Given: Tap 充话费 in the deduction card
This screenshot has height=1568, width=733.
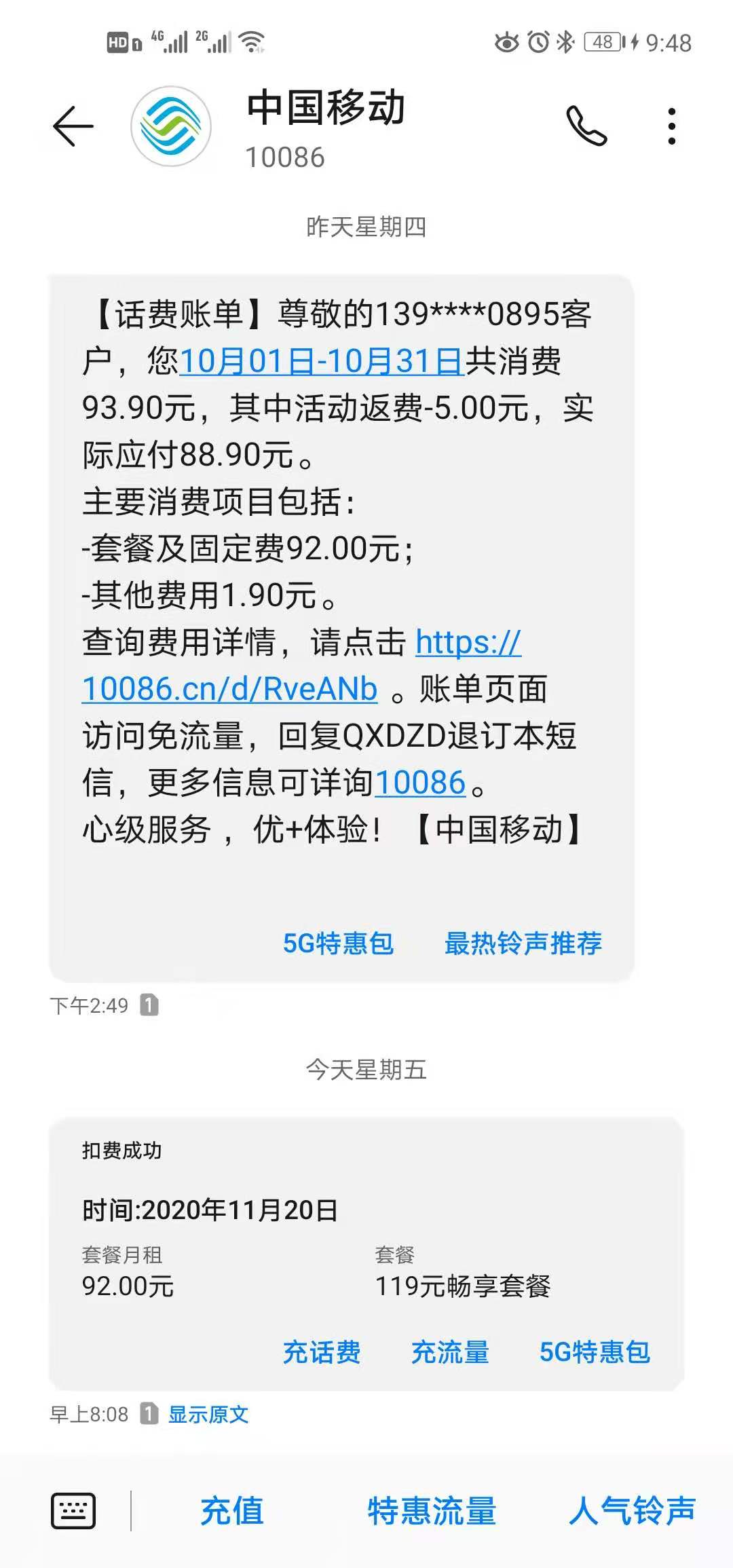Looking at the screenshot, I should [324, 1353].
